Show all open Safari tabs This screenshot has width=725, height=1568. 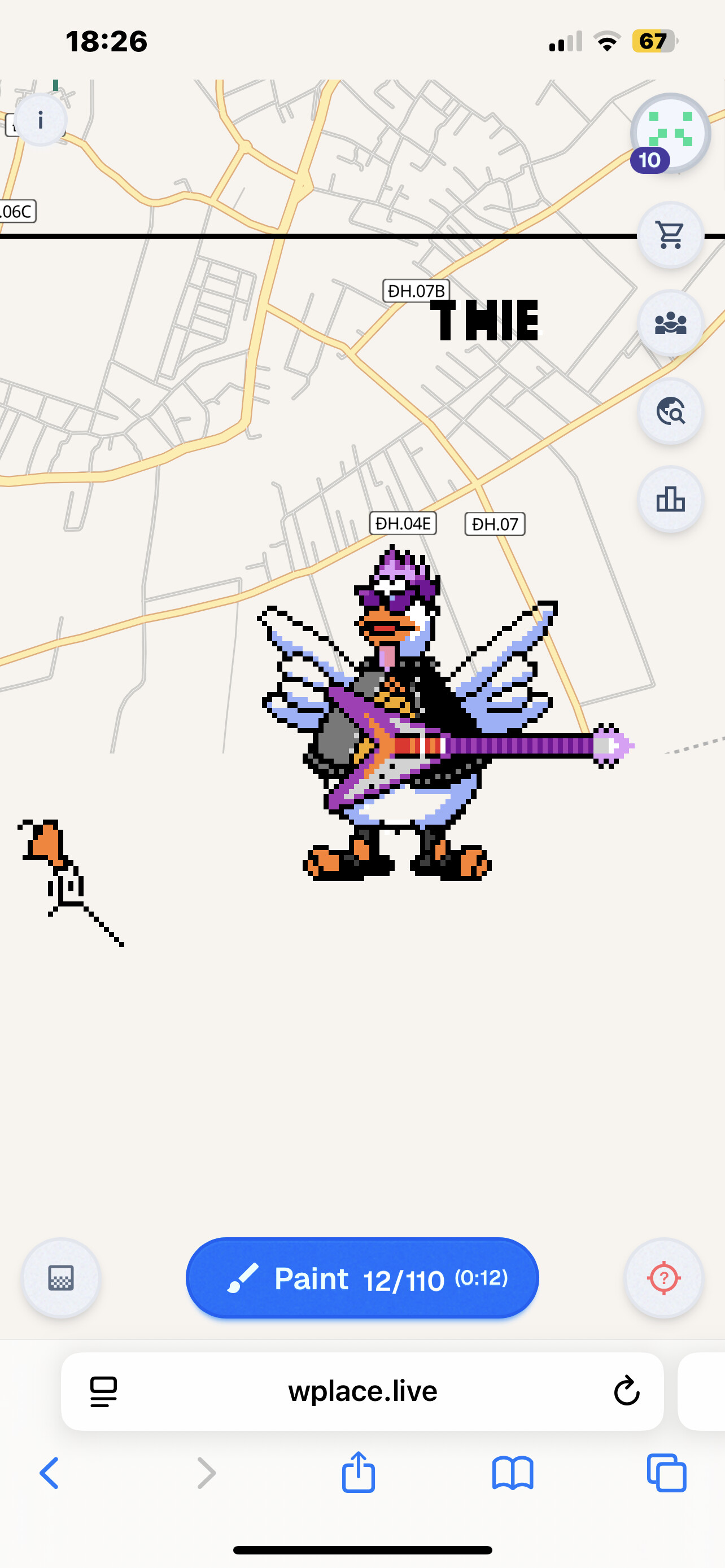pyautogui.click(x=667, y=1473)
